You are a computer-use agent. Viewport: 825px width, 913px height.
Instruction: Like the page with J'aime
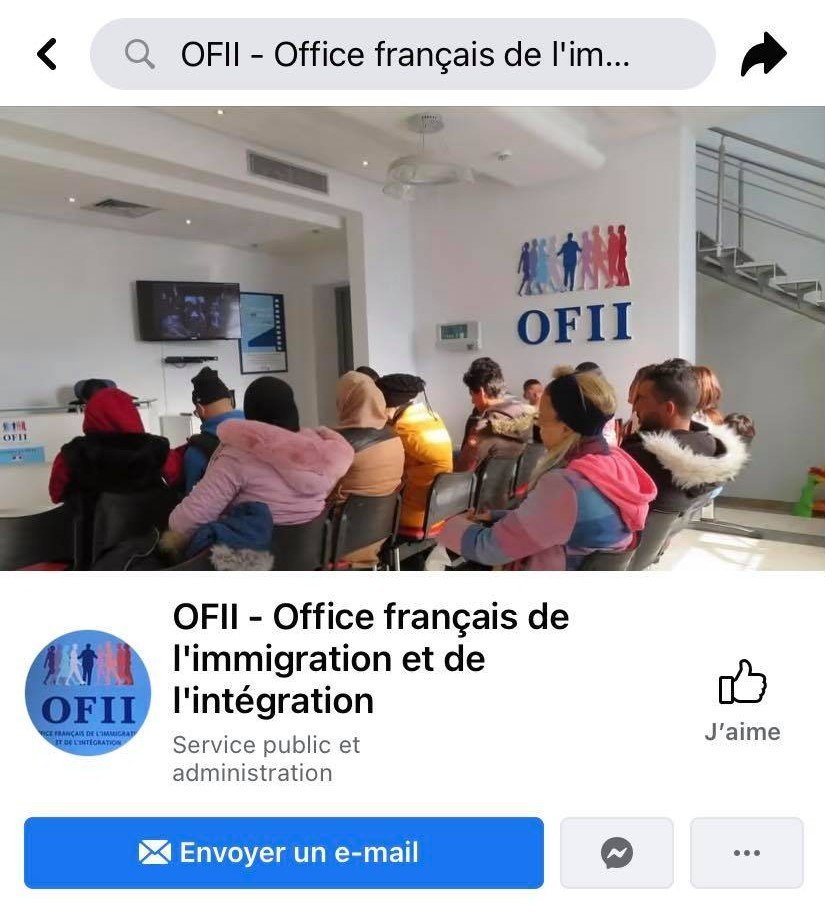tap(742, 700)
